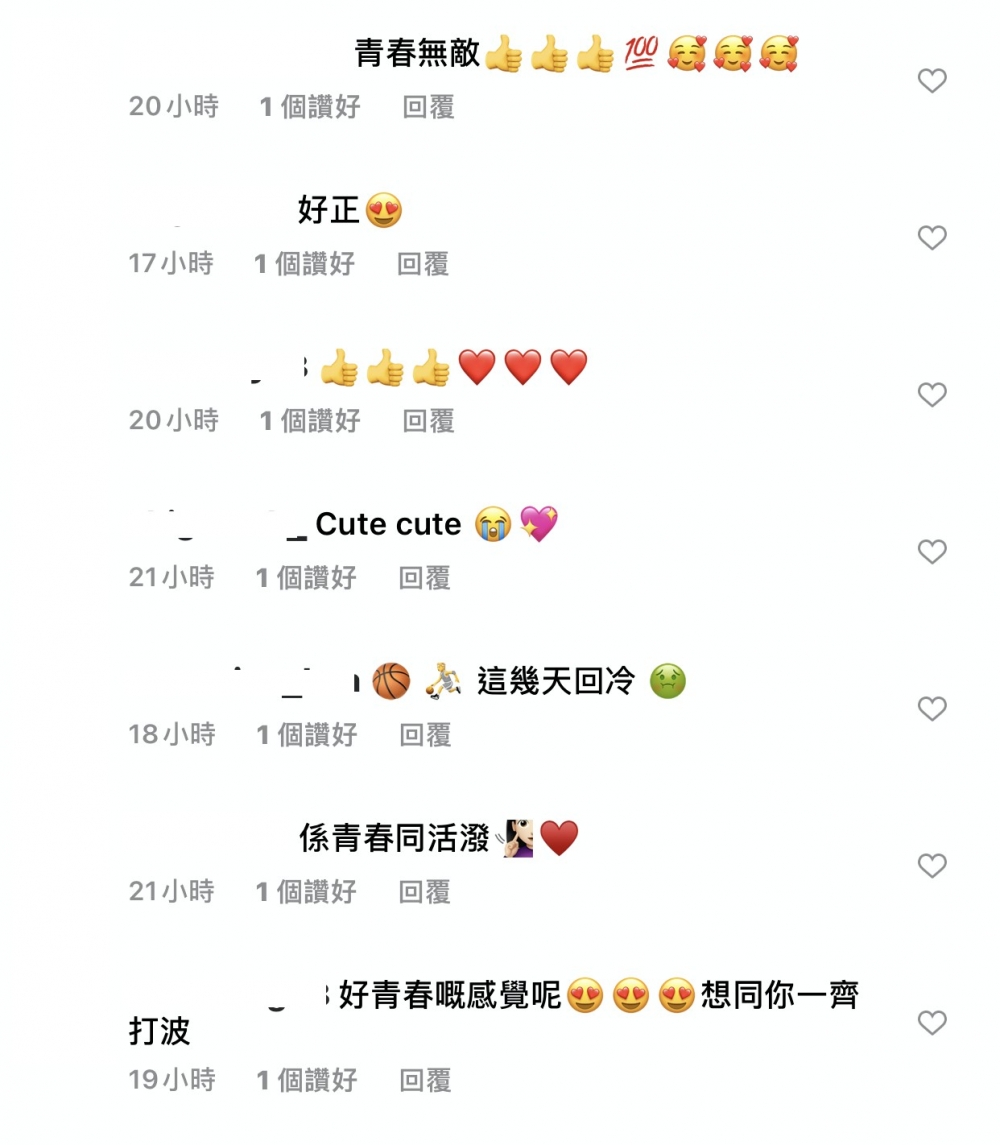This screenshot has height=1145, width=1000.
Task: Reply to the 青春無敵 comment
Action: click(x=428, y=107)
